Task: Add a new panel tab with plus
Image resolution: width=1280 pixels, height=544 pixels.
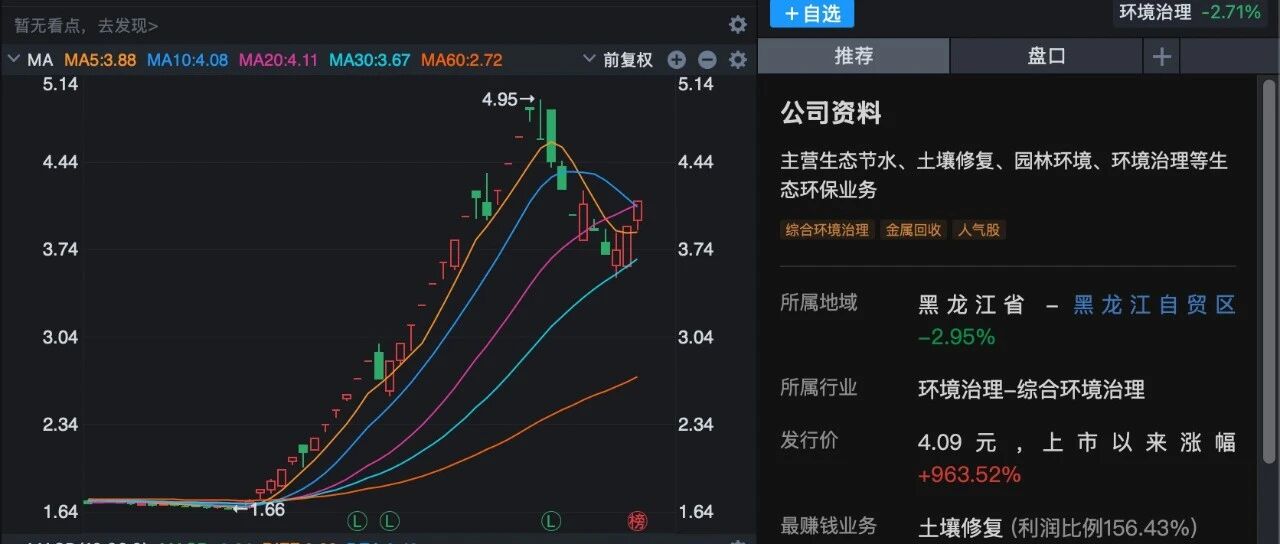Action: pos(1161,57)
